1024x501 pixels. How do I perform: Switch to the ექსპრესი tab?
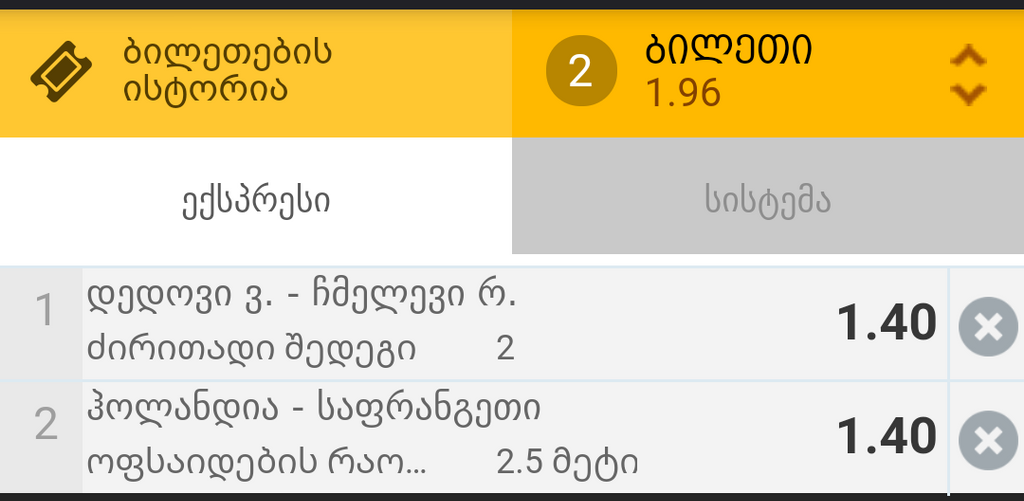click(x=256, y=200)
